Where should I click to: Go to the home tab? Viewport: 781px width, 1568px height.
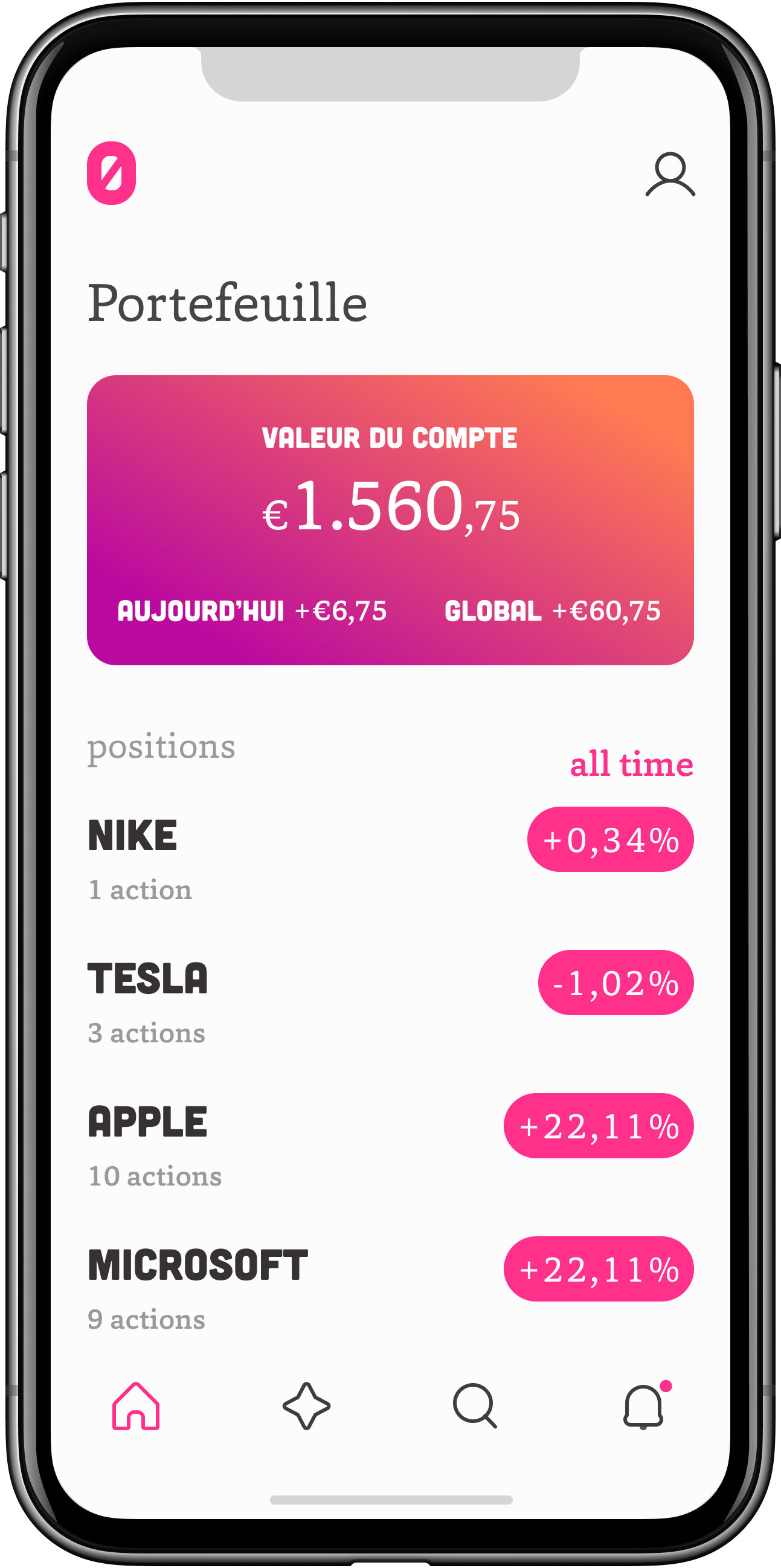pos(136,1406)
